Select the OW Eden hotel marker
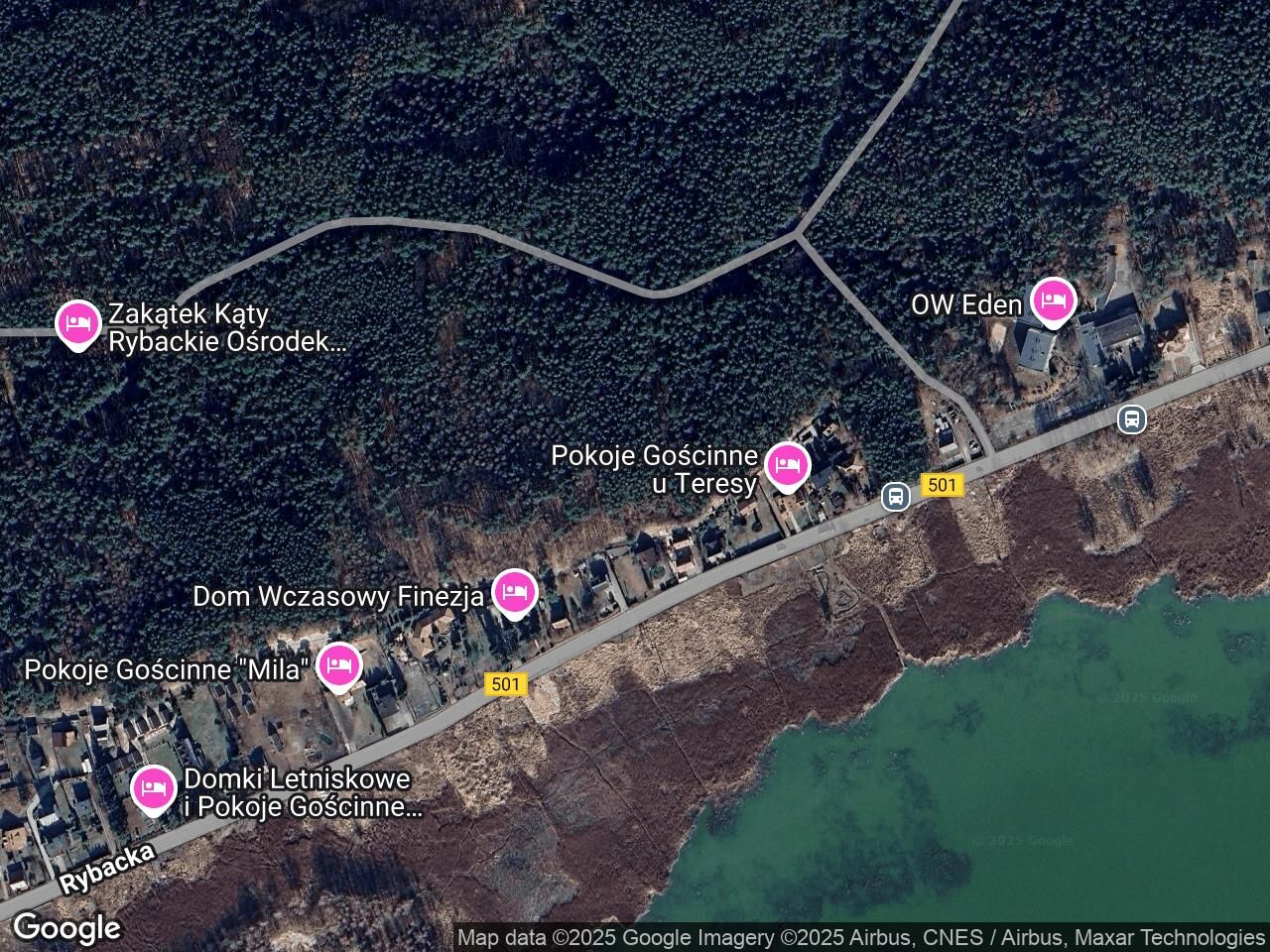This screenshot has width=1270, height=952. 1053,299
